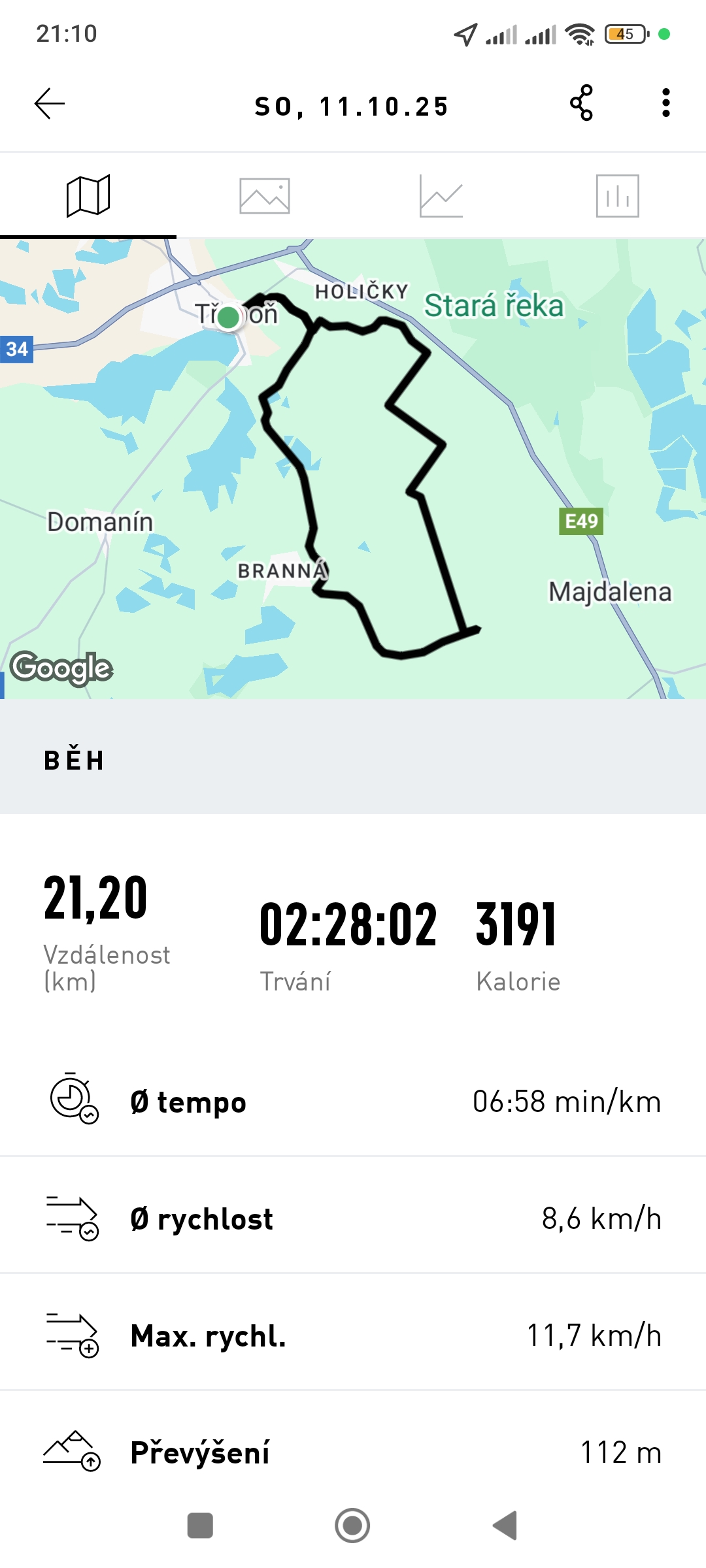Share this run activity
The width and height of the screenshot is (706, 1568).
click(581, 103)
